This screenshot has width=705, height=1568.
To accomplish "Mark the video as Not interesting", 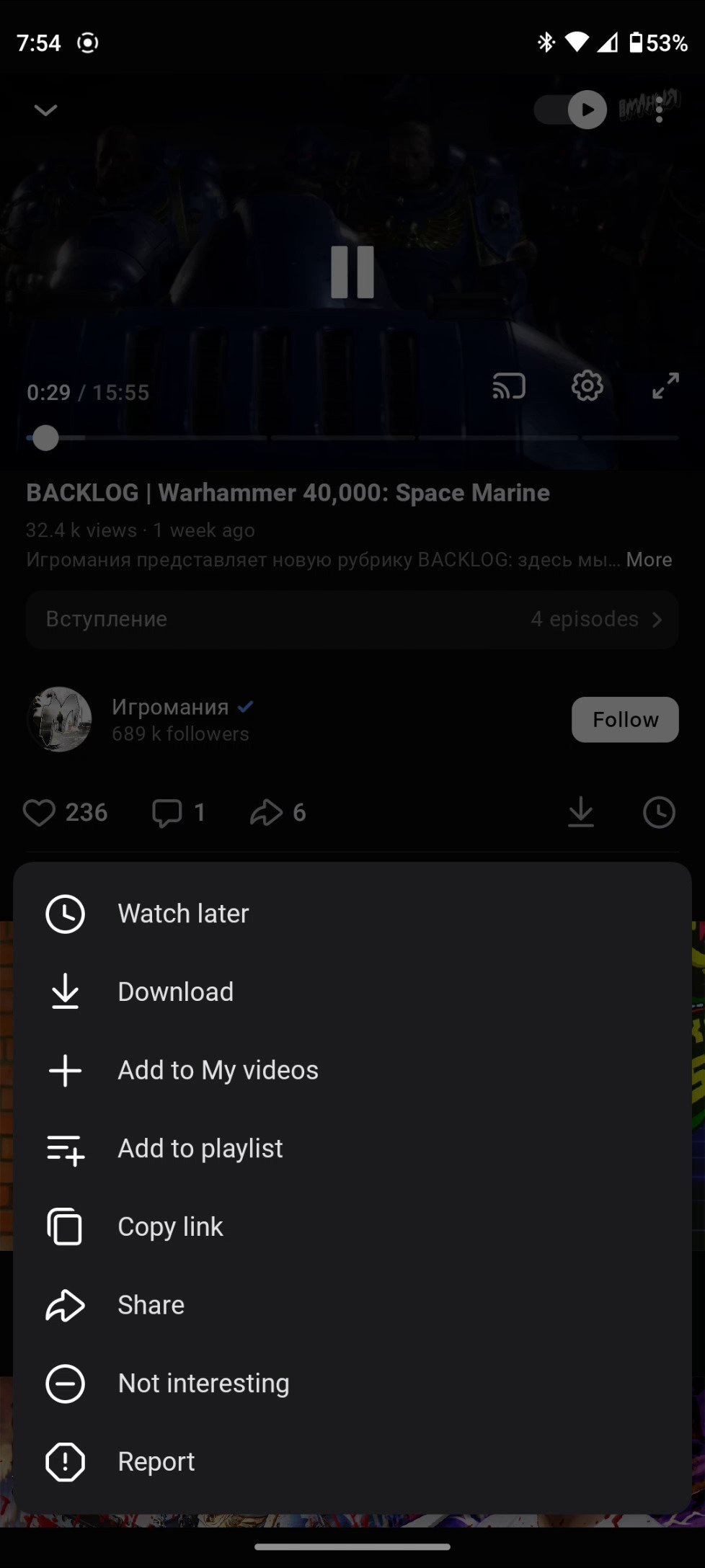I will 203,1384.
